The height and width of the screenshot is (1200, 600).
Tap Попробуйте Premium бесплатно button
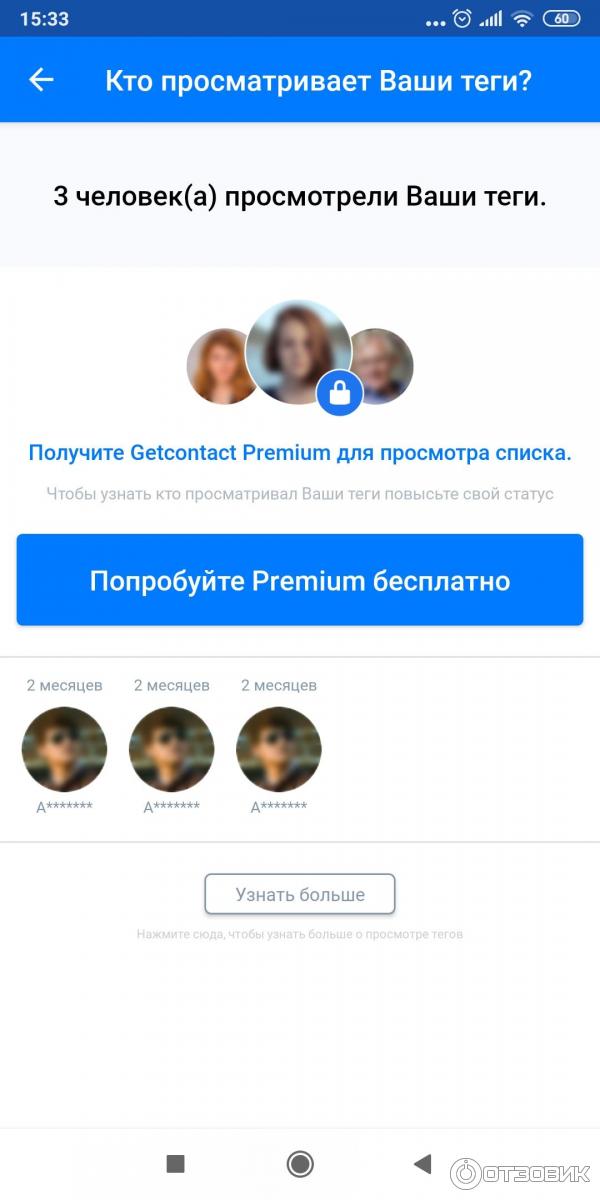coord(300,580)
